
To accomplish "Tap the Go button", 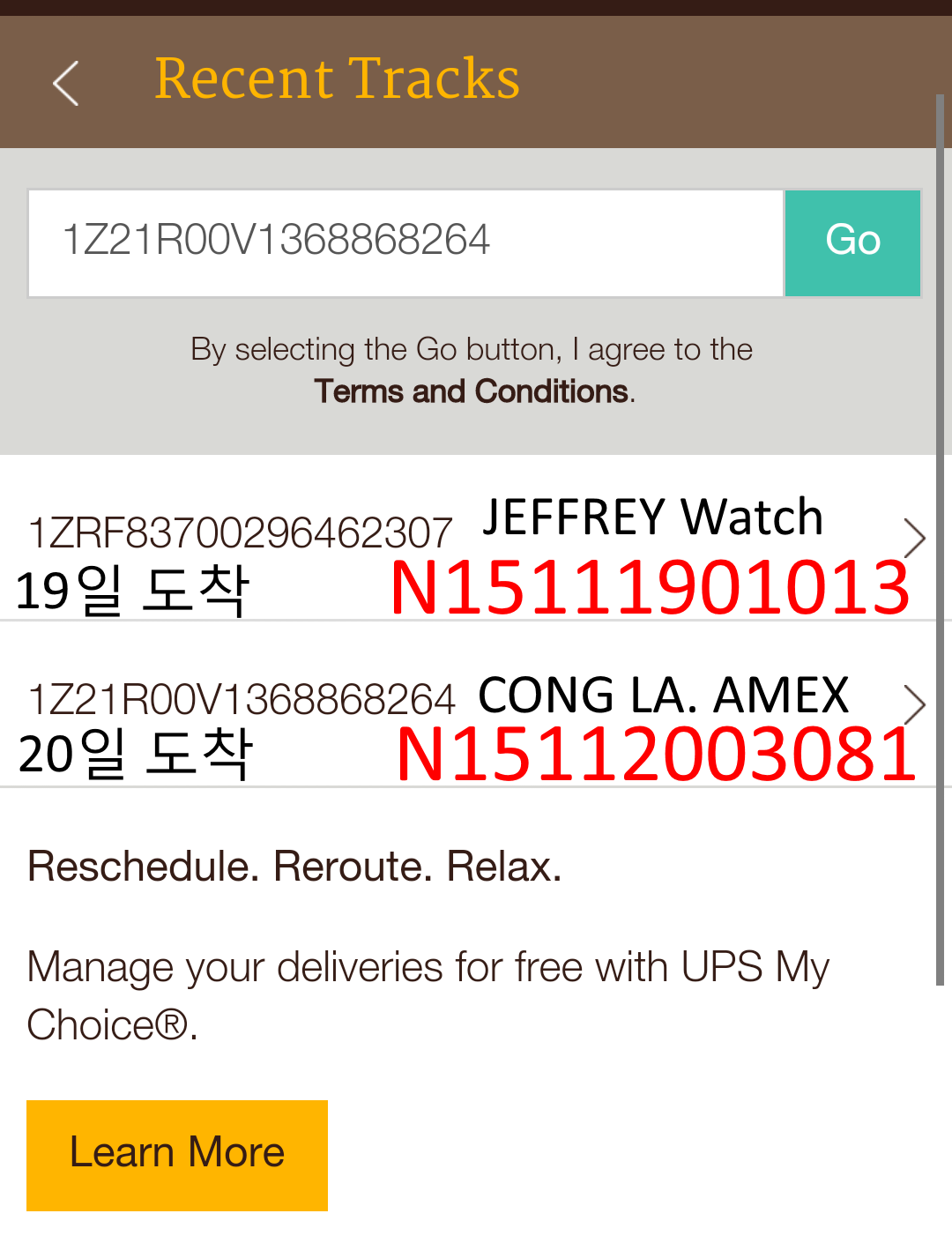I will click(x=852, y=242).
